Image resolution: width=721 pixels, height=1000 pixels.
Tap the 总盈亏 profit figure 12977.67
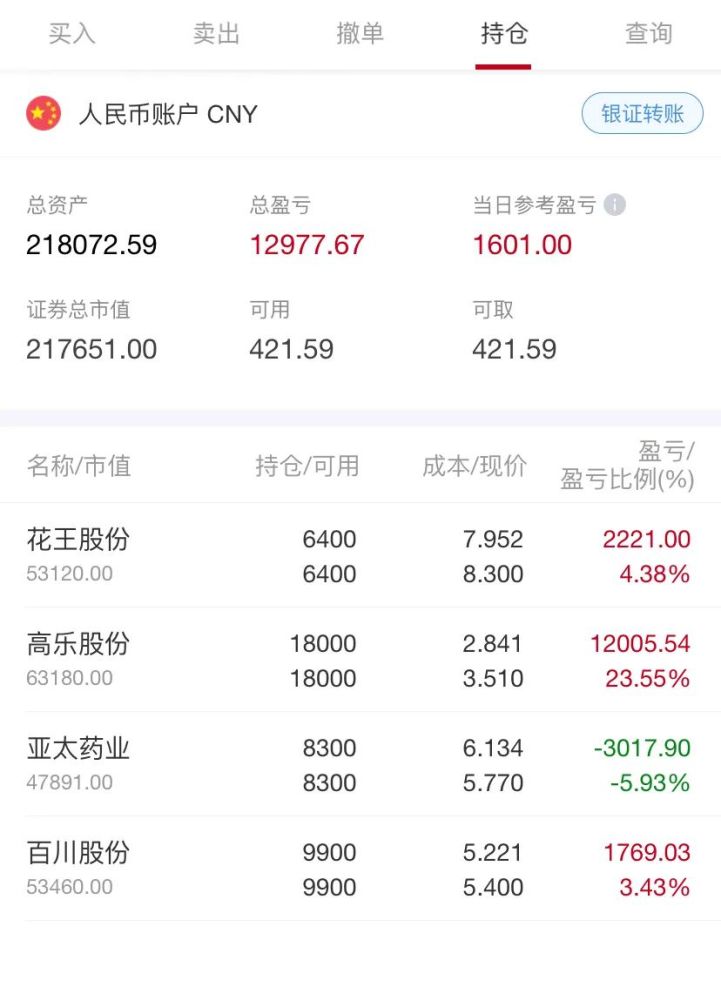307,245
